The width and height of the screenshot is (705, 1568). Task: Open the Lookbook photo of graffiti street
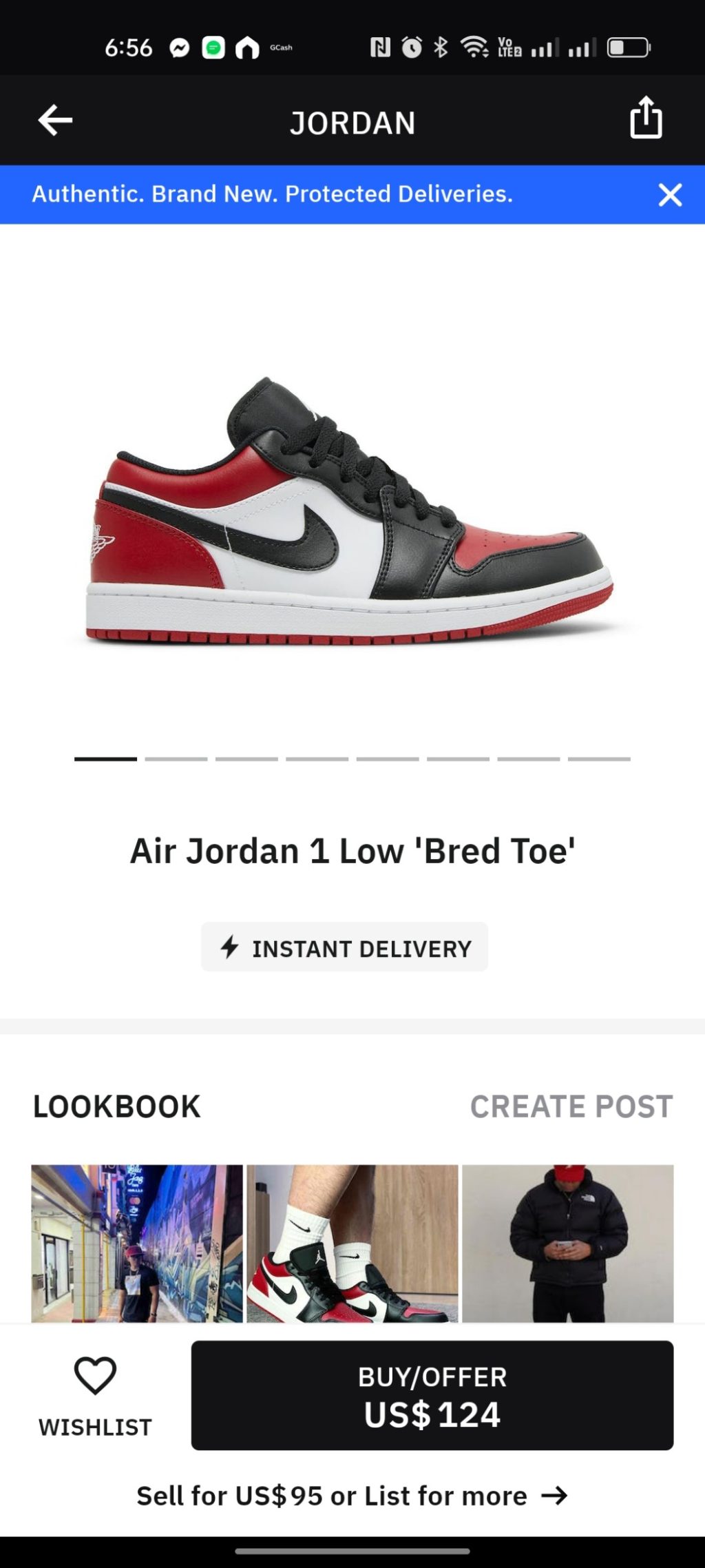pos(137,1243)
